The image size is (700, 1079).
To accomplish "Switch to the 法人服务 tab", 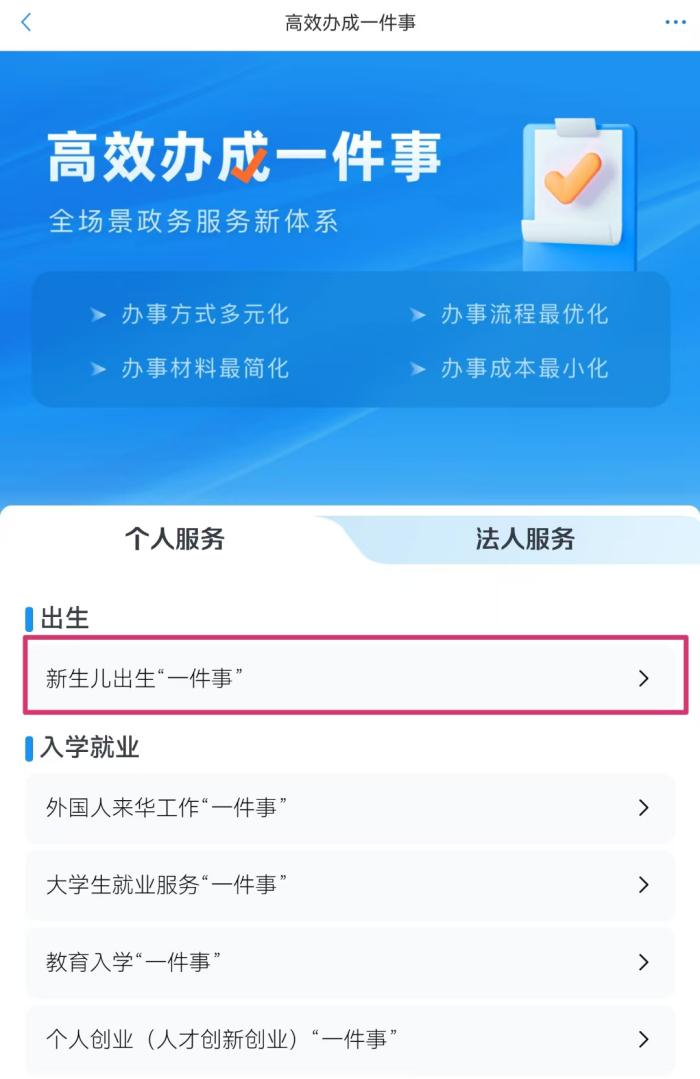I will coord(525,539).
